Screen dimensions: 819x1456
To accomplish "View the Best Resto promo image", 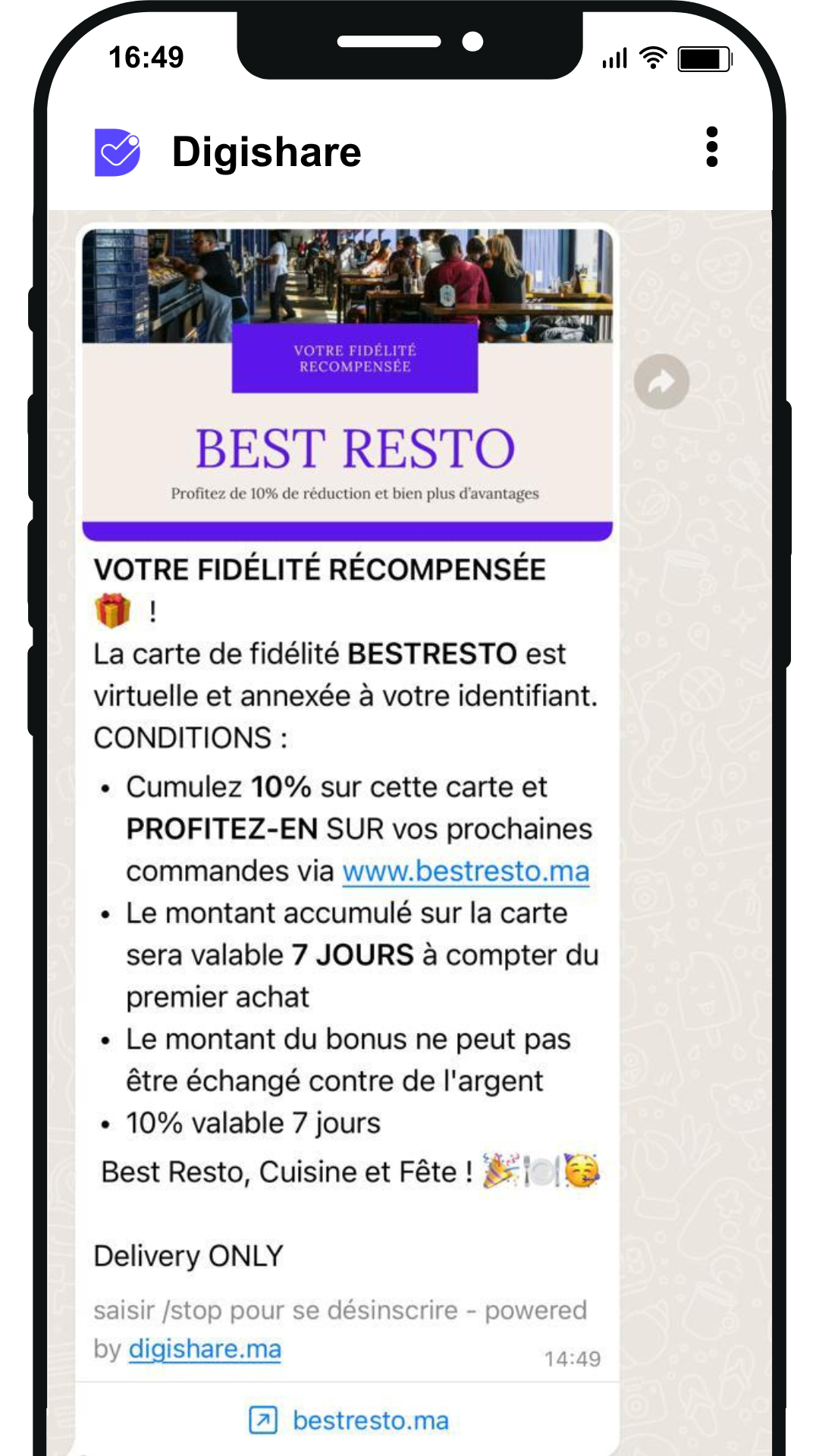I will click(347, 384).
